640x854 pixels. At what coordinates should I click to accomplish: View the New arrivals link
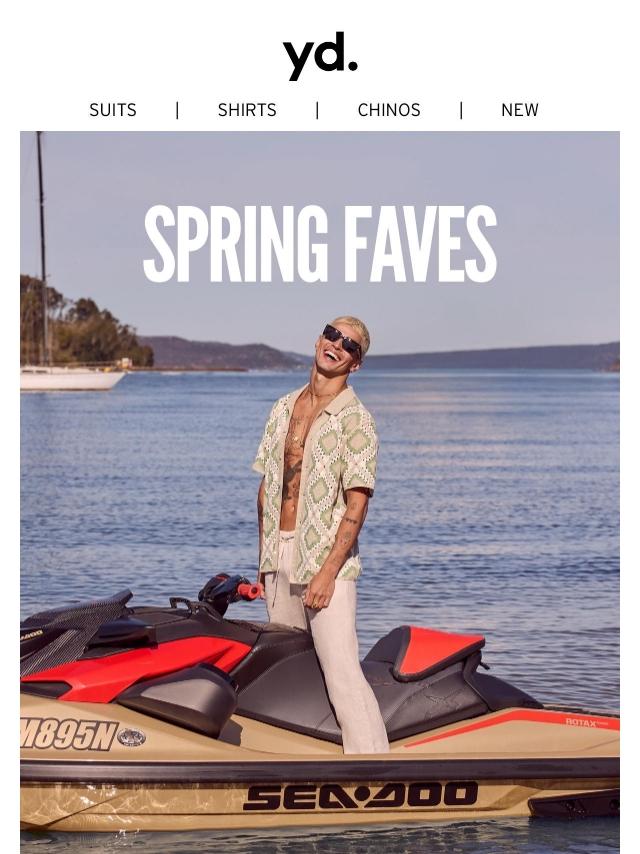(520, 110)
